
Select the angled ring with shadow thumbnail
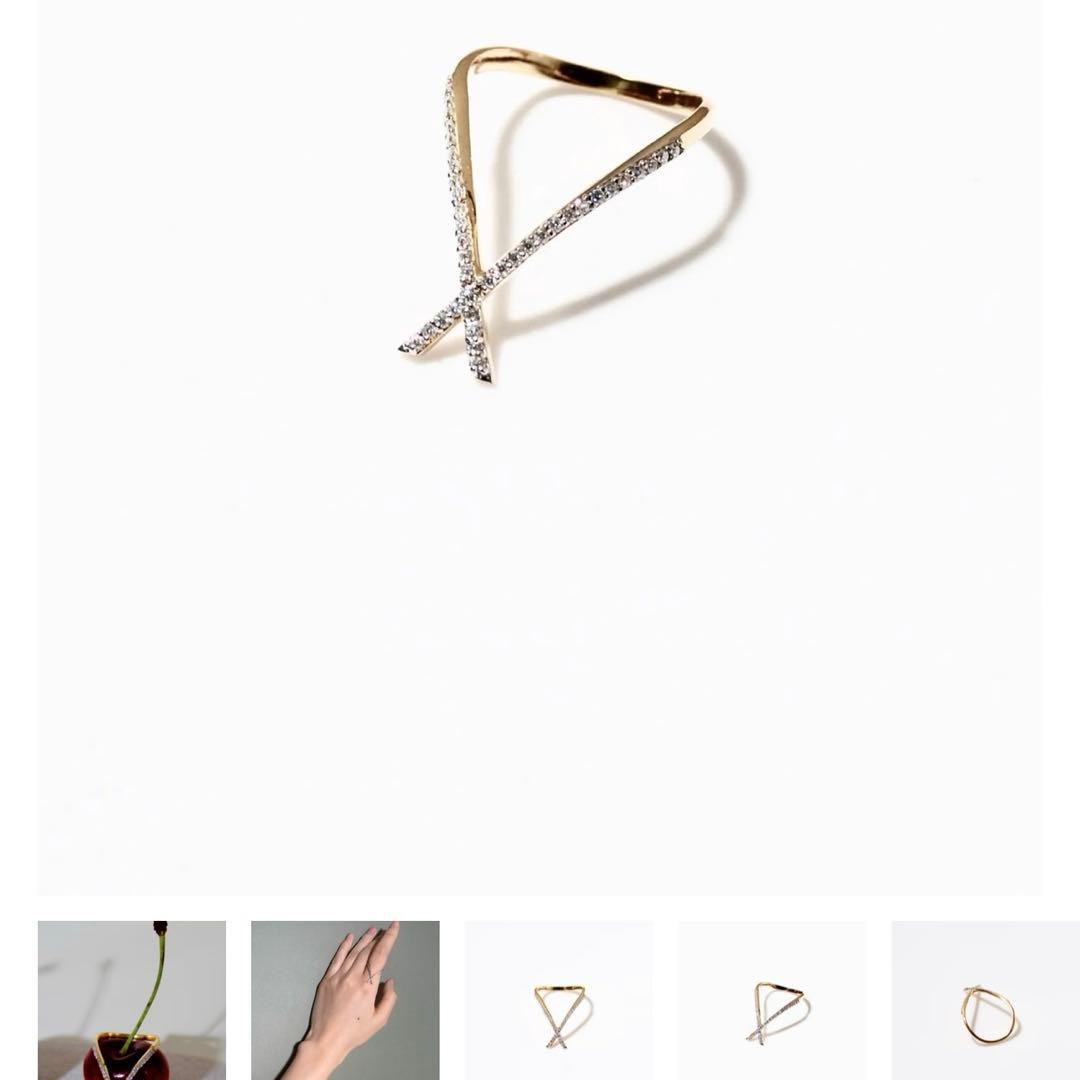click(772, 1000)
